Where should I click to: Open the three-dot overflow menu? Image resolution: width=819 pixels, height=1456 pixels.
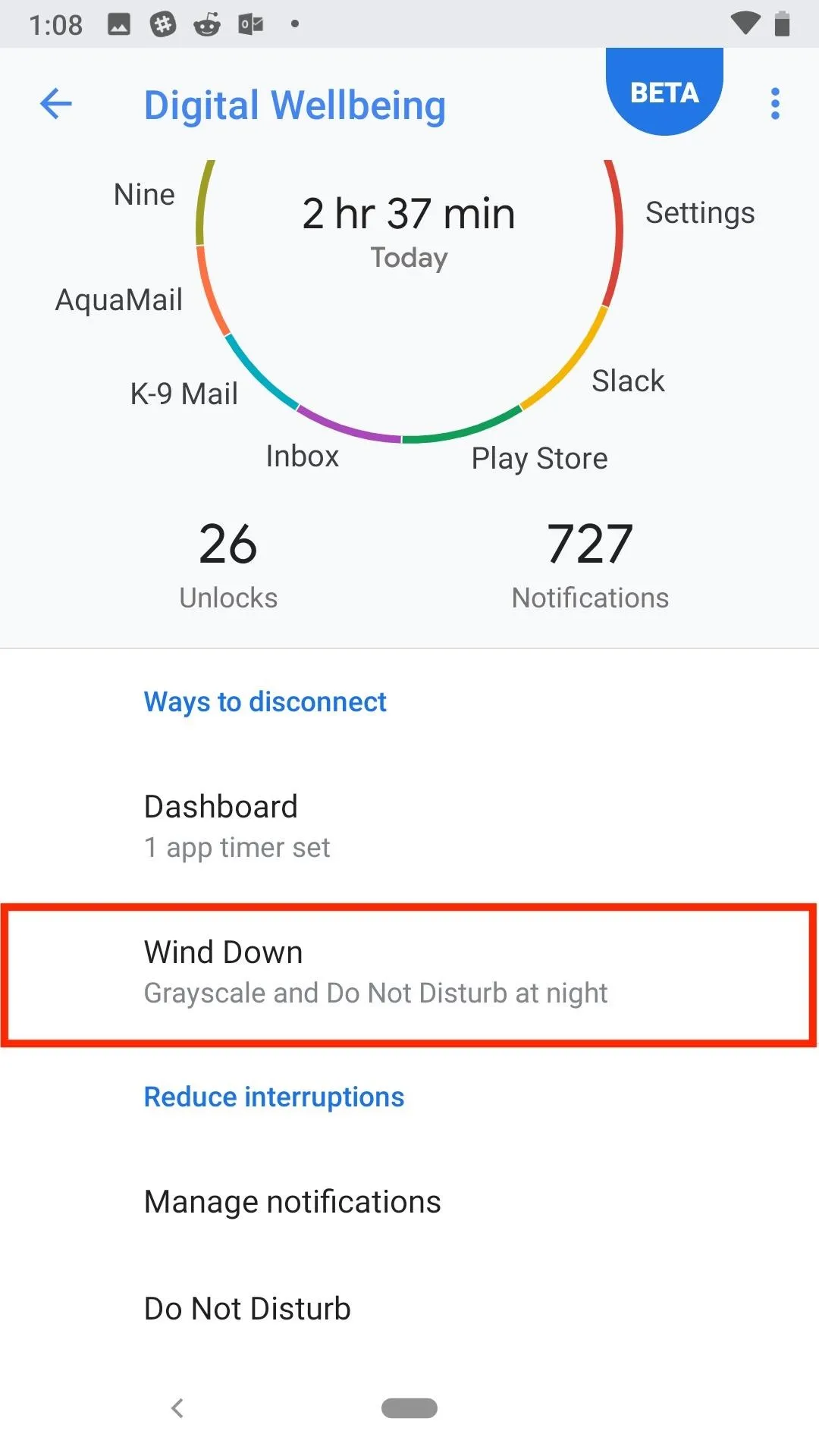(774, 104)
